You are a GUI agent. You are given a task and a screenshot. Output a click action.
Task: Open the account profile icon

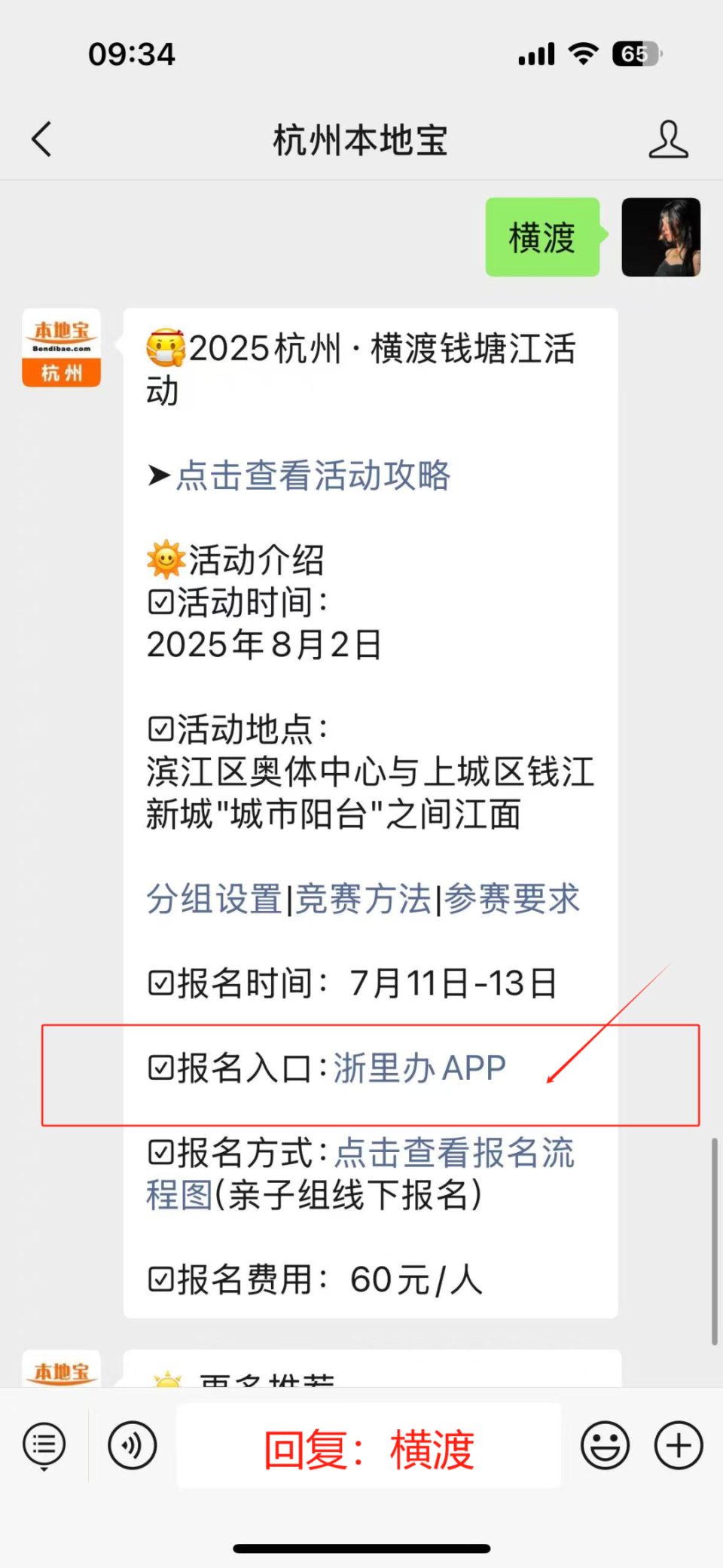tap(668, 139)
